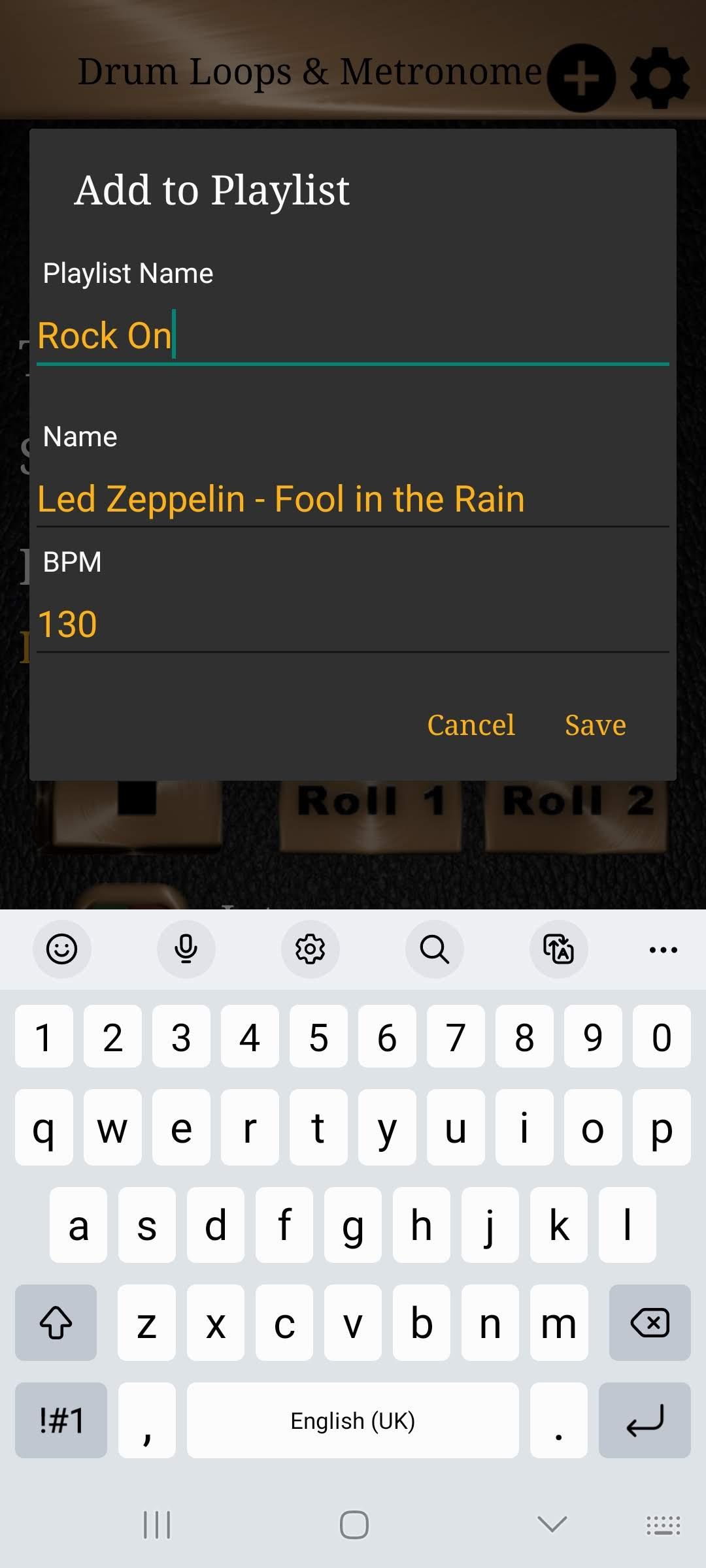The width and height of the screenshot is (706, 1568).
Task: Cancel the Add to Playlist dialog
Action: click(471, 725)
